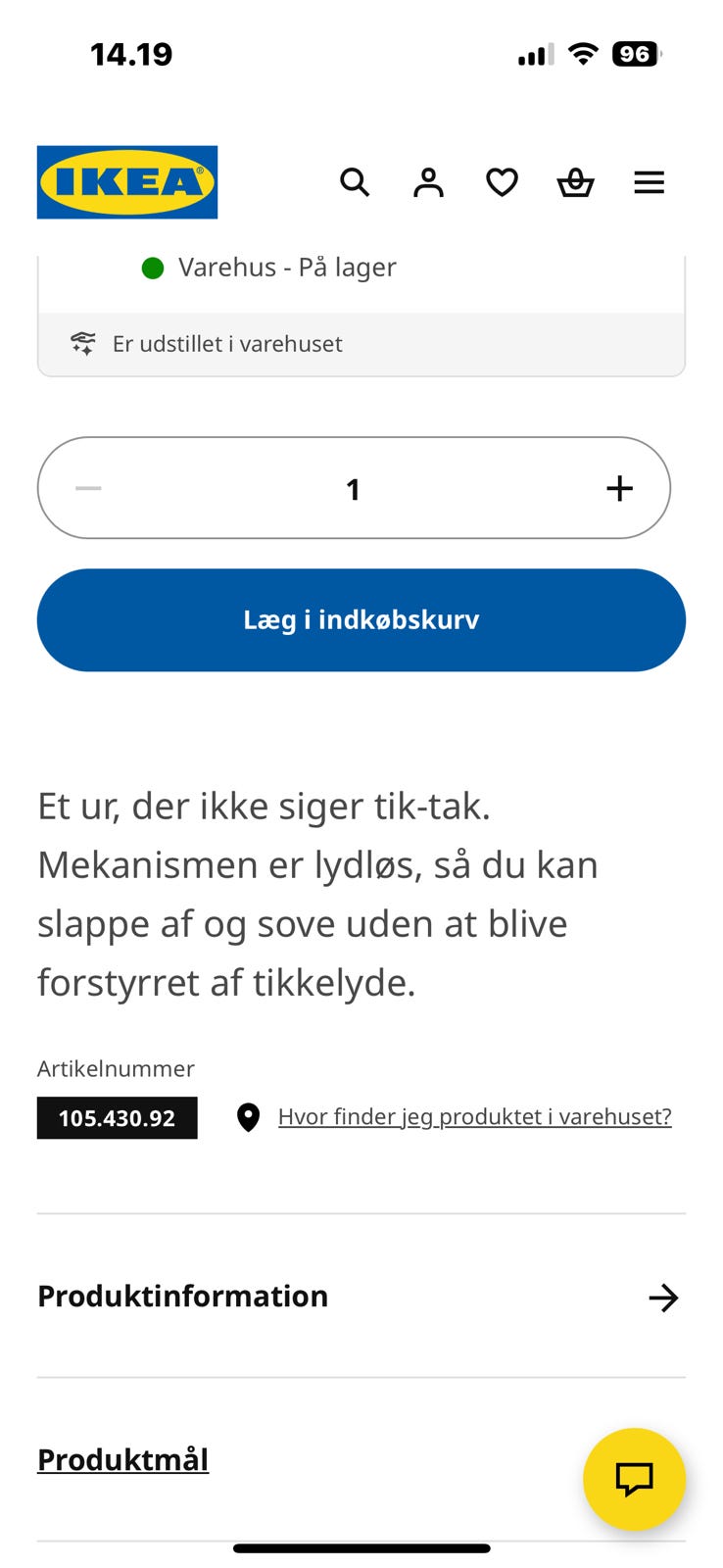Click the IKEA logo
The width and height of the screenshot is (723, 1568).
pyautogui.click(x=126, y=181)
